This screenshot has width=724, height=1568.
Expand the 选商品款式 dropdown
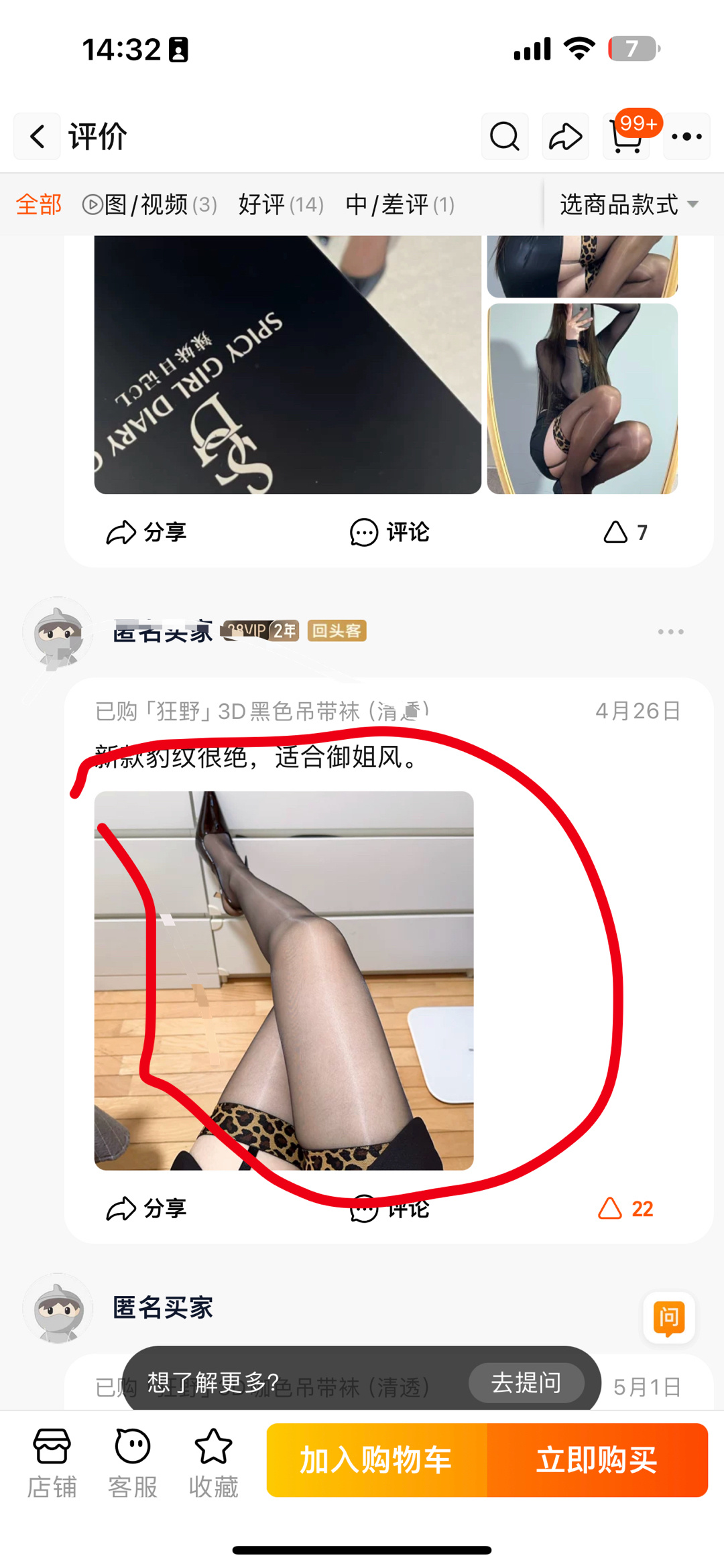tap(629, 204)
